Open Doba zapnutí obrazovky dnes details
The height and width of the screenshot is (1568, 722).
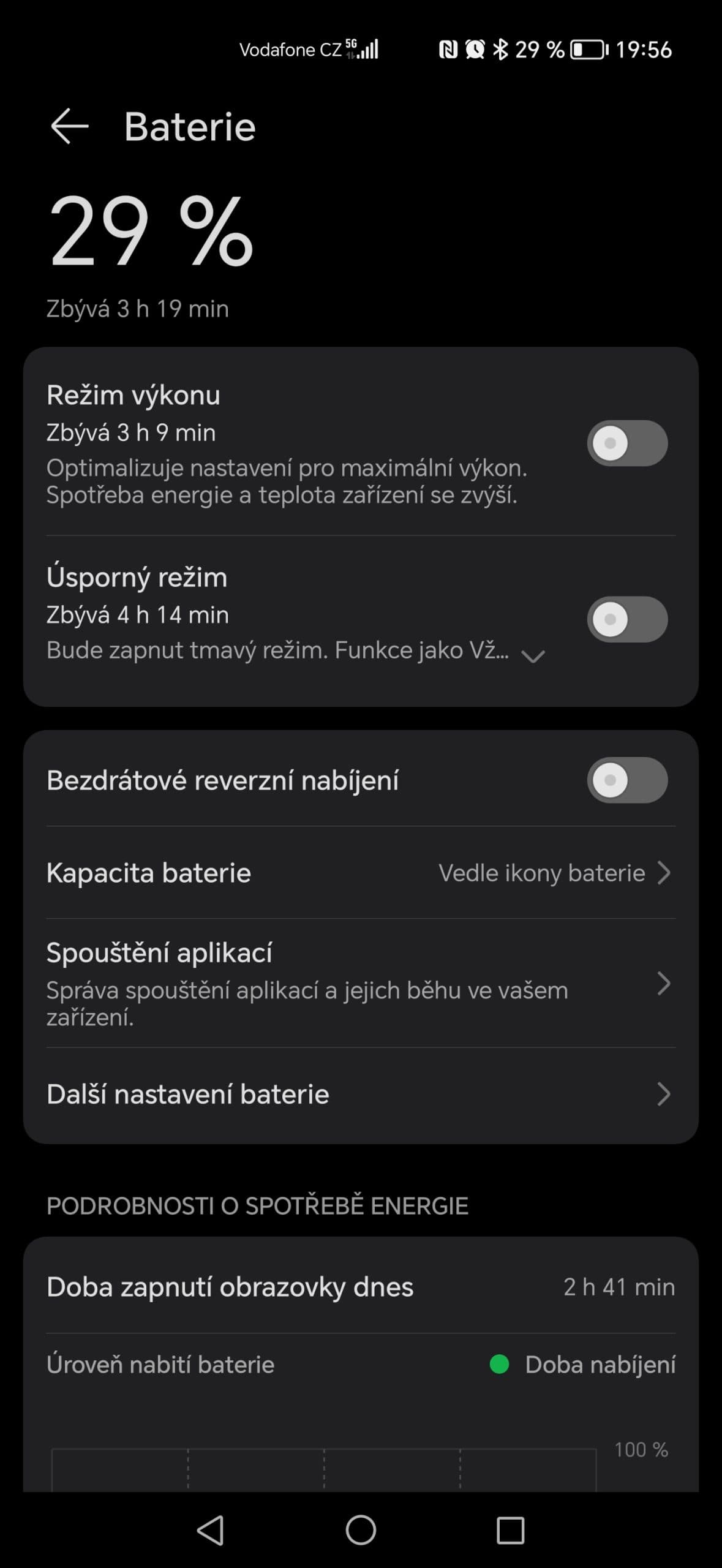(x=361, y=1287)
